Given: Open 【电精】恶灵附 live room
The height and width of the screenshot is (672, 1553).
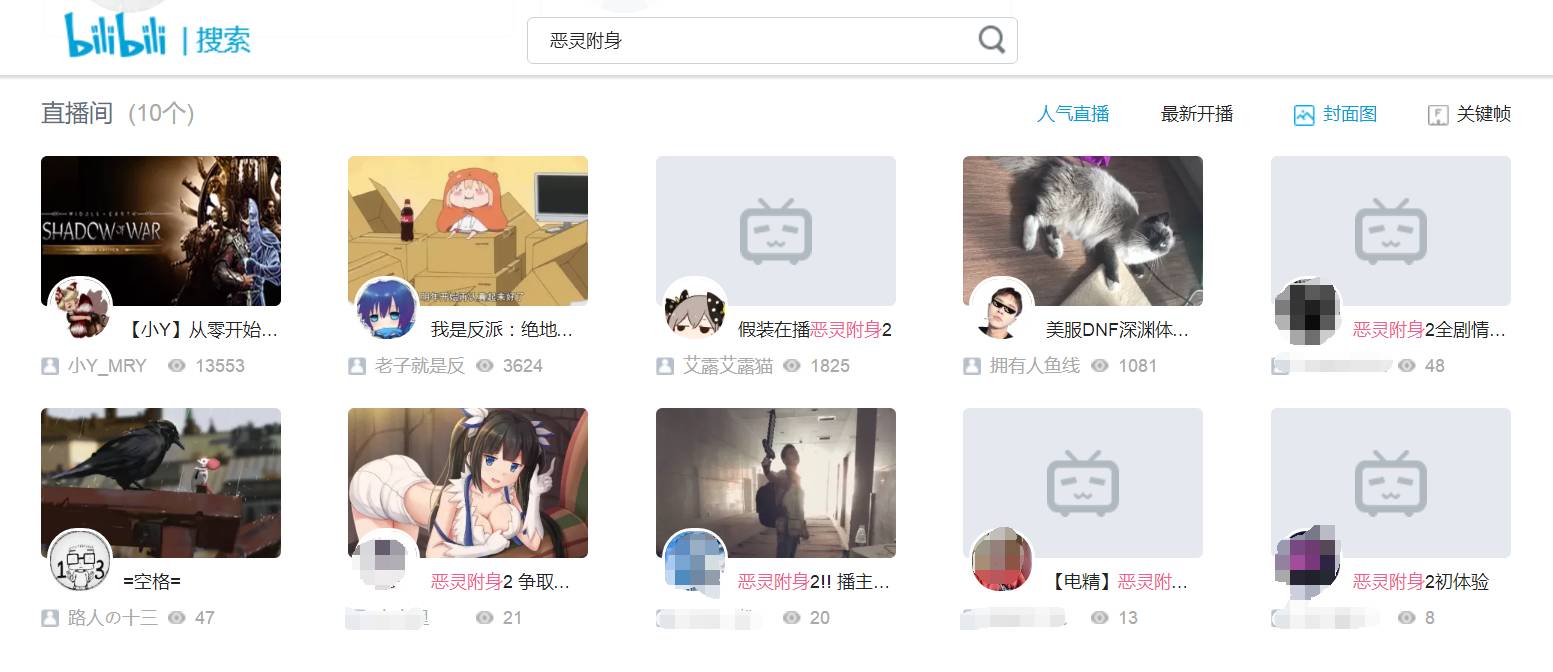Looking at the screenshot, I should 1082,482.
